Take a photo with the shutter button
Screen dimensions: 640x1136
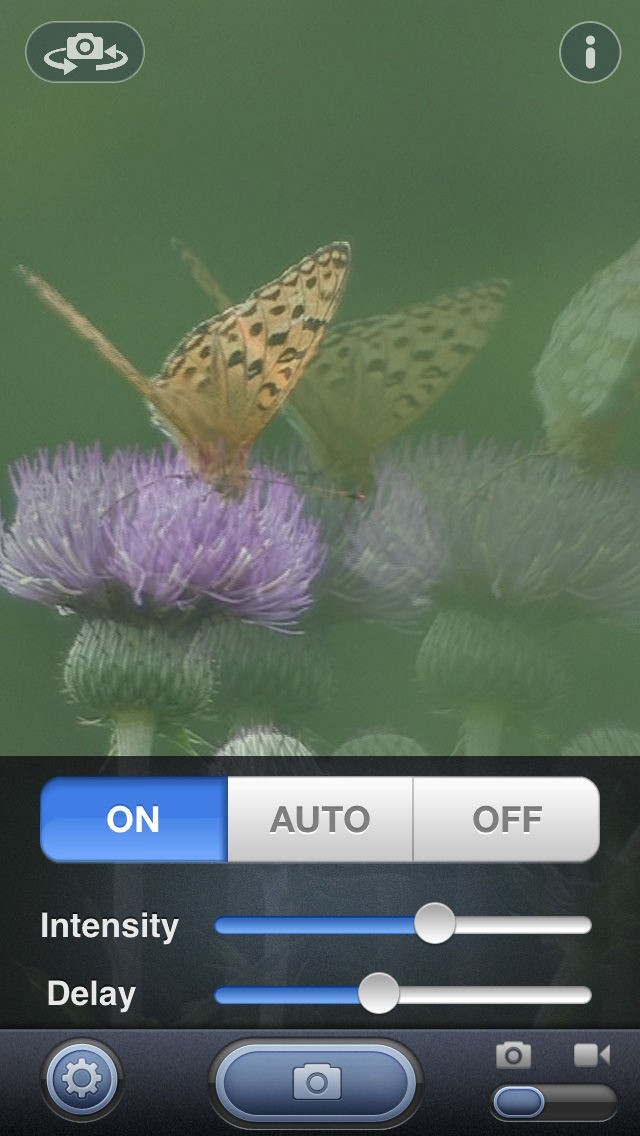(316, 1082)
